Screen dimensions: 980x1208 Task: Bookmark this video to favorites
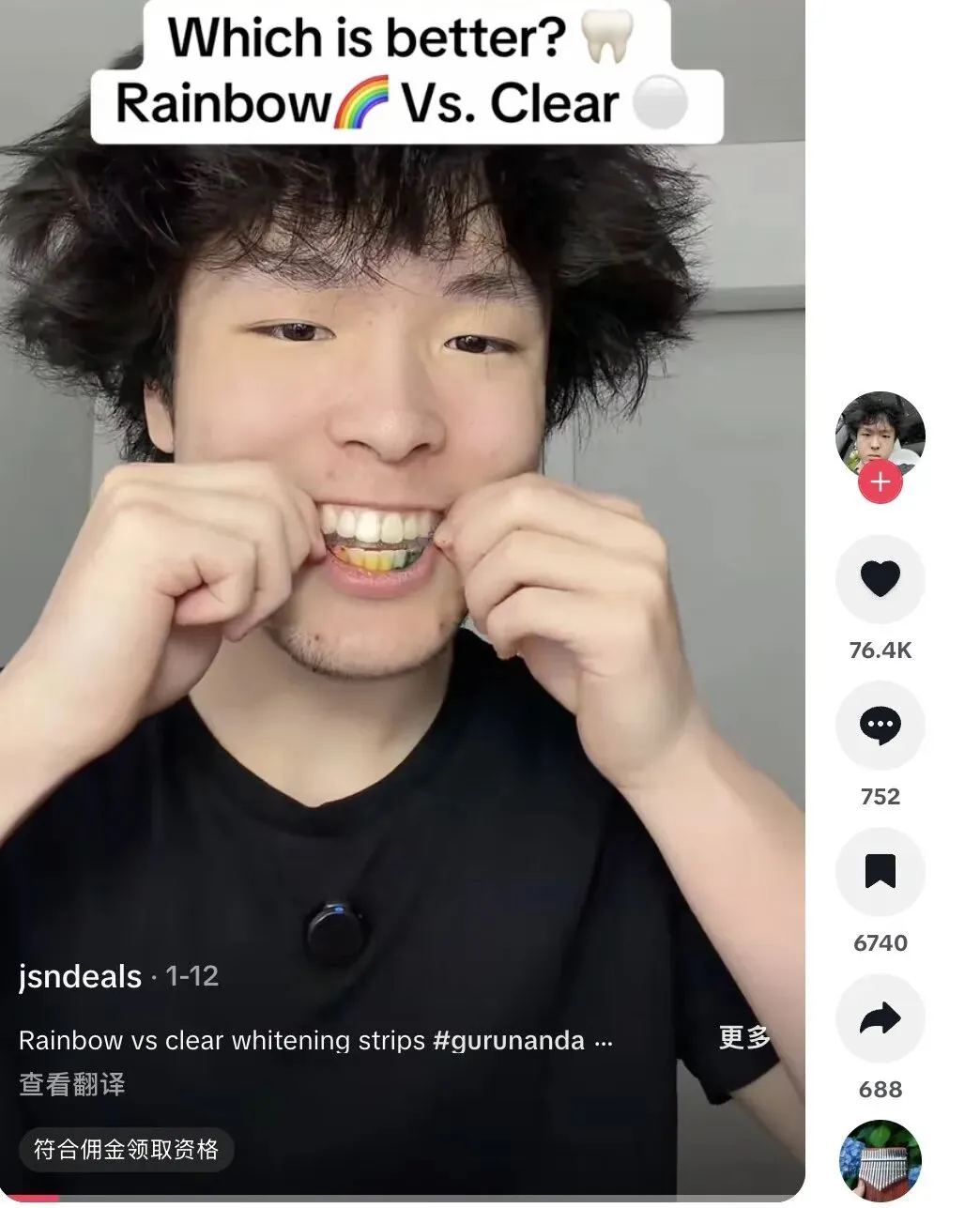point(880,872)
